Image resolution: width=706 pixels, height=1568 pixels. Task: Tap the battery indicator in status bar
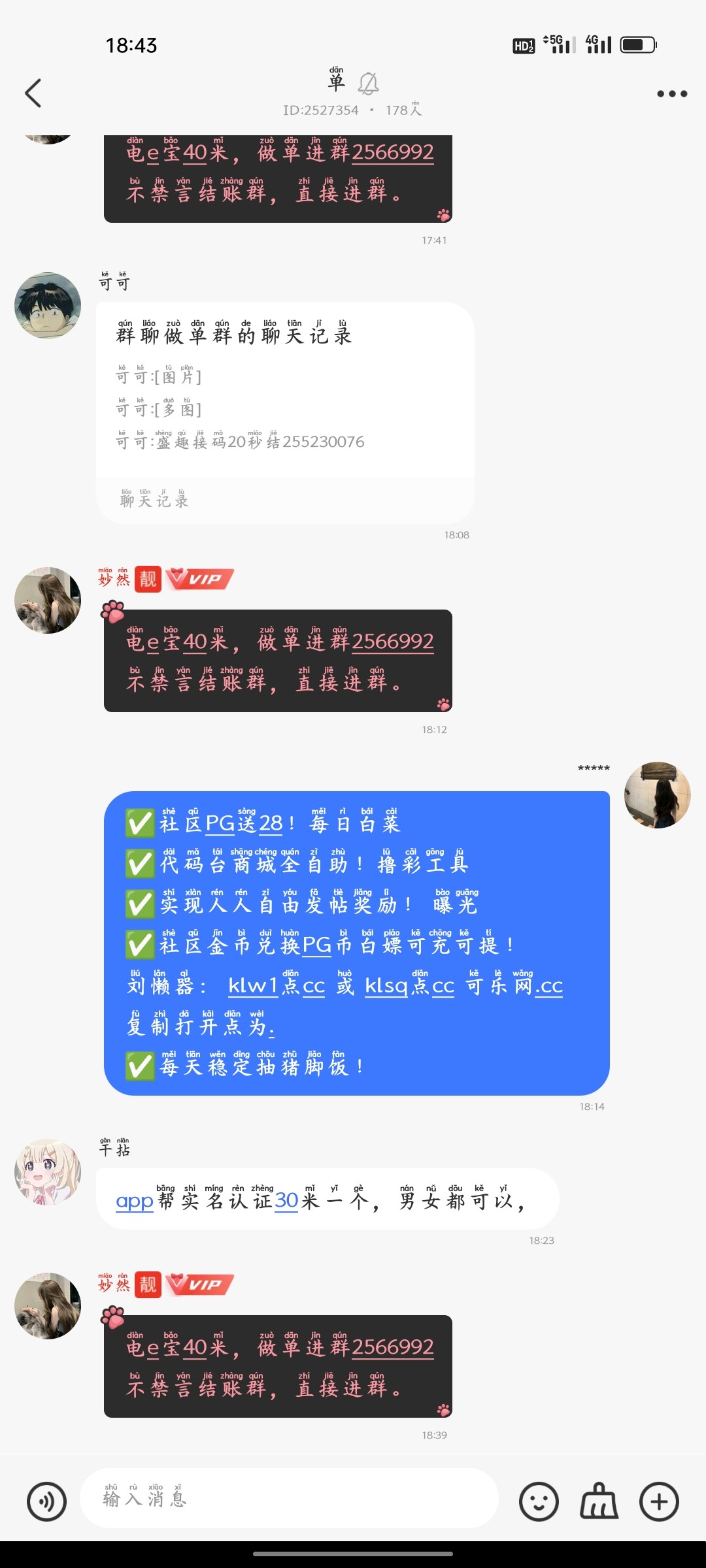pyautogui.click(x=637, y=43)
